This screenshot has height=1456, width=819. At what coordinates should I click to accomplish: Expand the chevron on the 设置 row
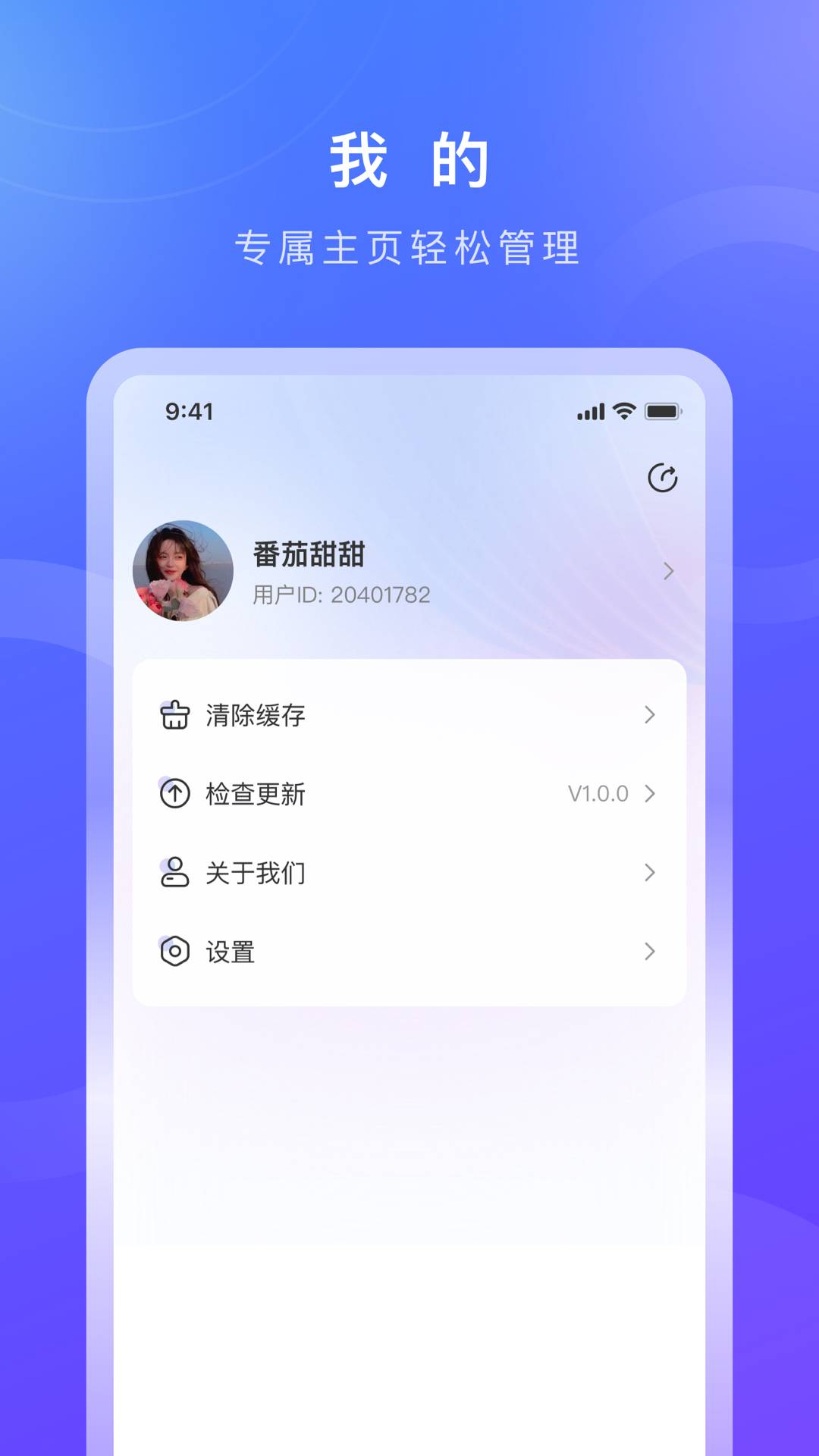650,951
